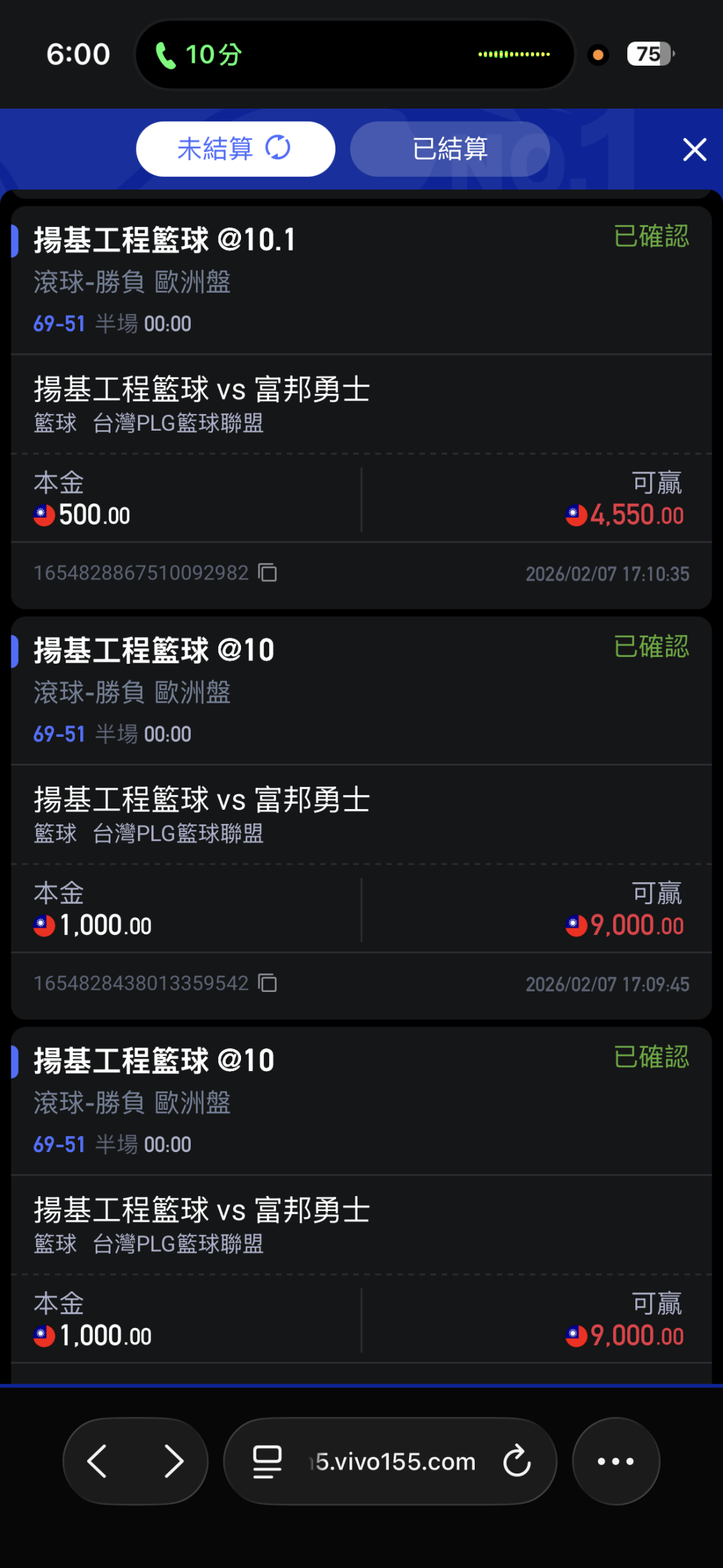Close the bet history panel

coord(694,149)
